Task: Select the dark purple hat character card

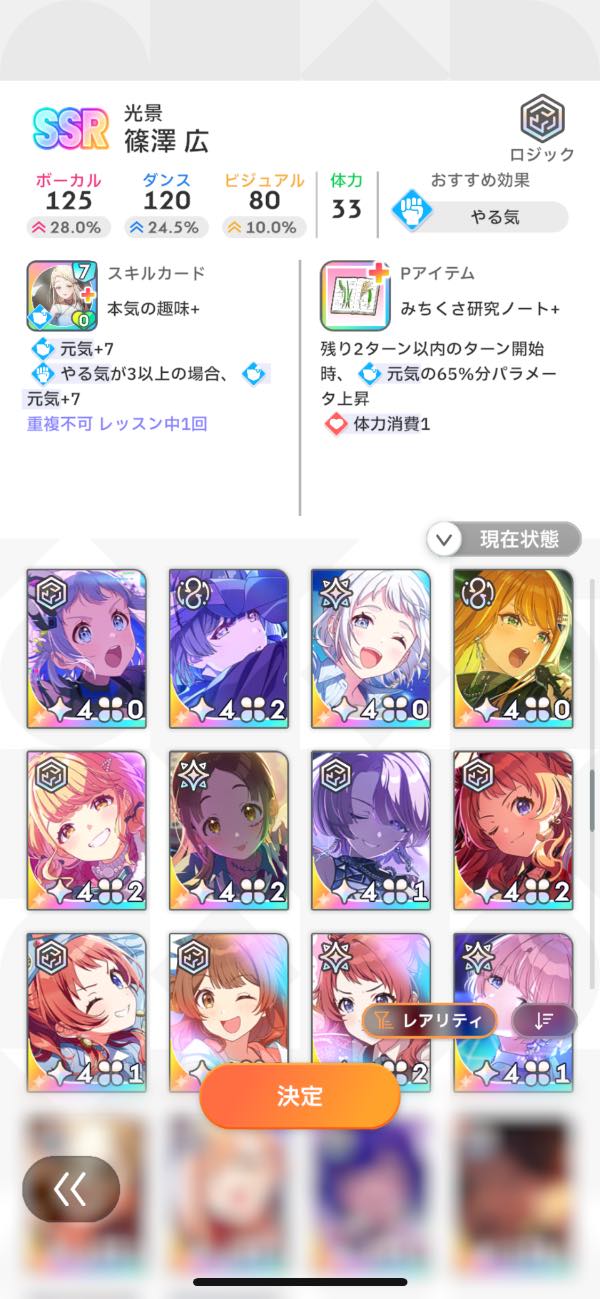Action: [x=229, y=647]
